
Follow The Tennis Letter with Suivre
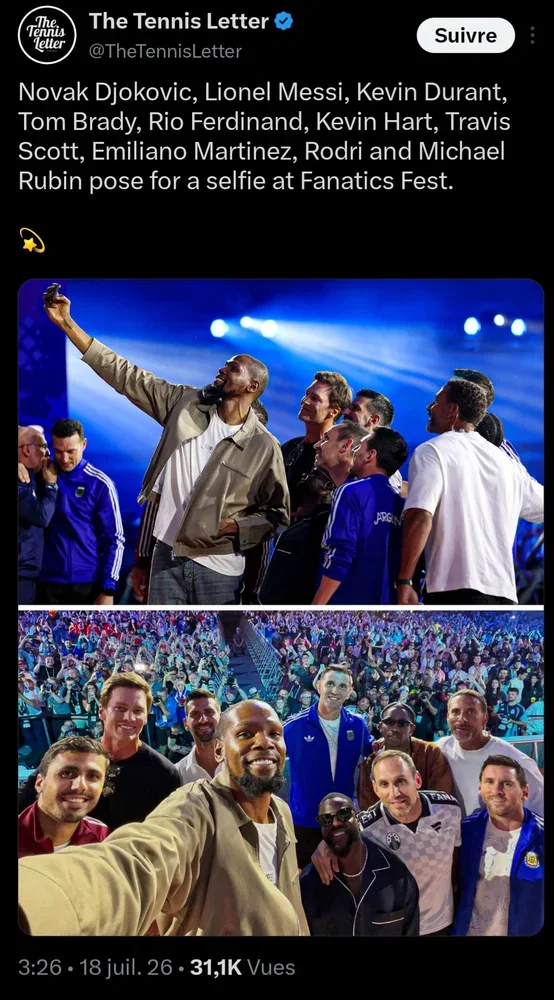pos(465,35)
